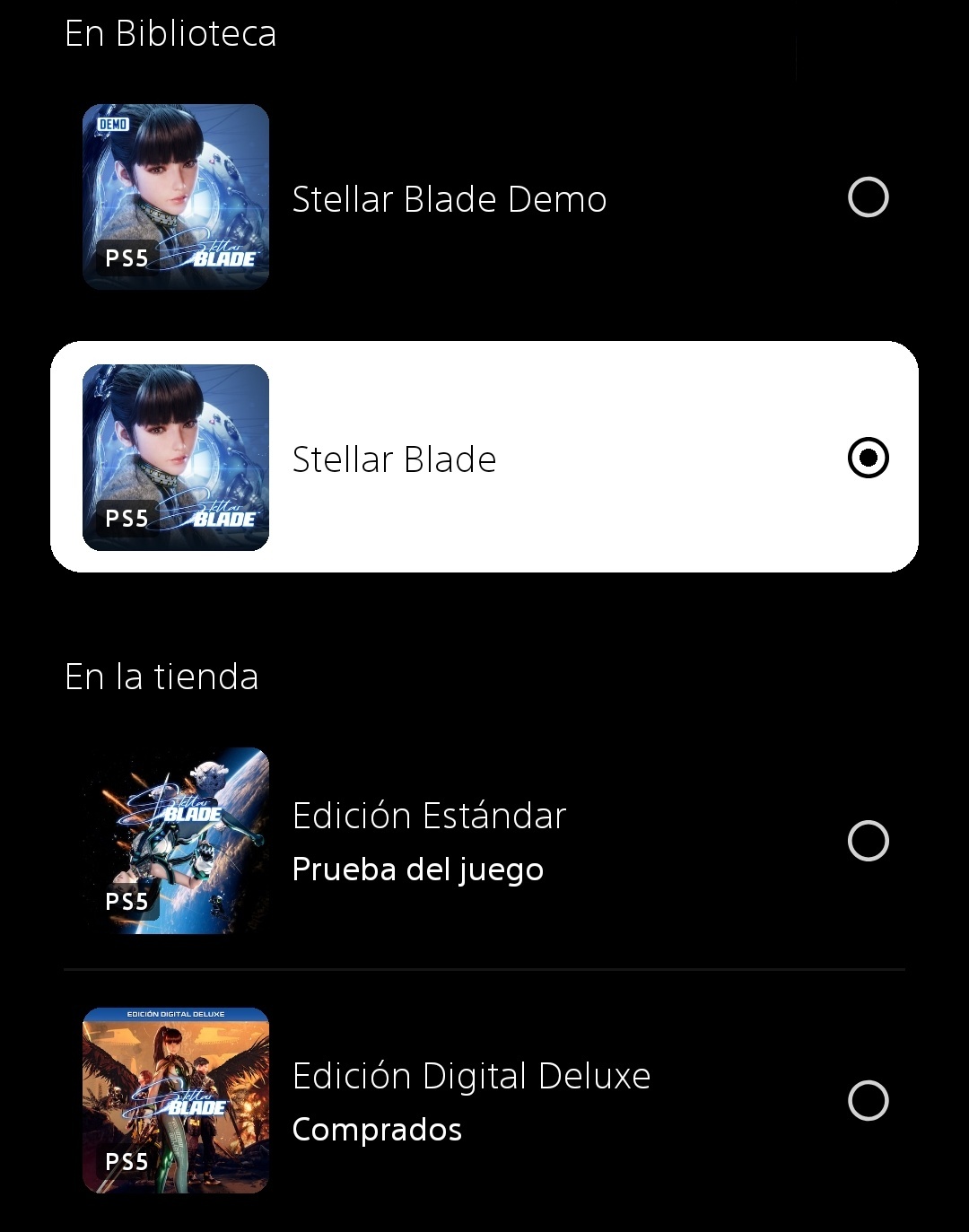The height and width of the screenshot is (1232, 969).
Task: Select the Stellar Blade Demo option
Action: pyautogui.click(x=868, y=197)
